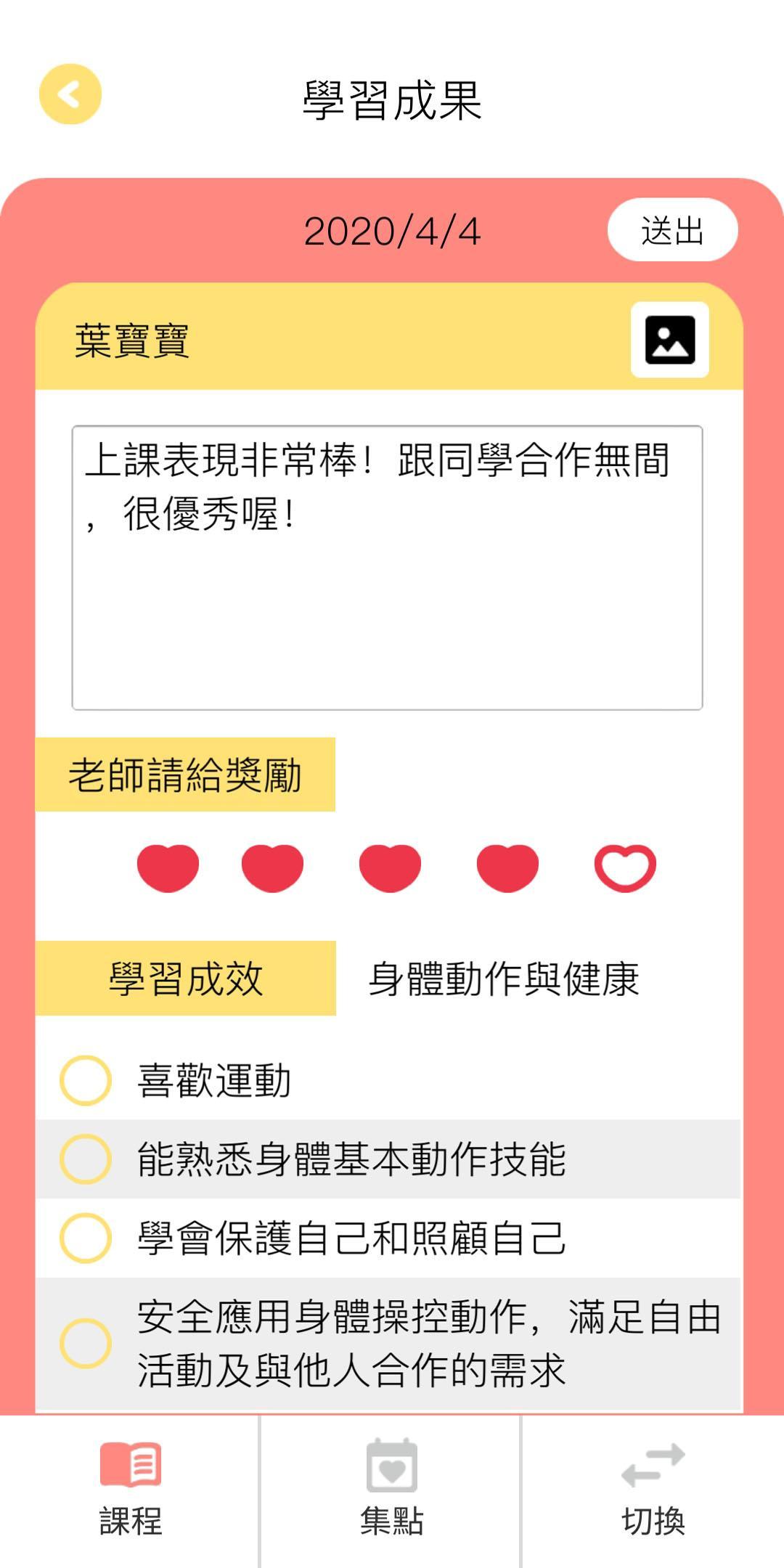Select 喜歡運動 option
Screen dimensions: 784x1568
coord(86,1080)
